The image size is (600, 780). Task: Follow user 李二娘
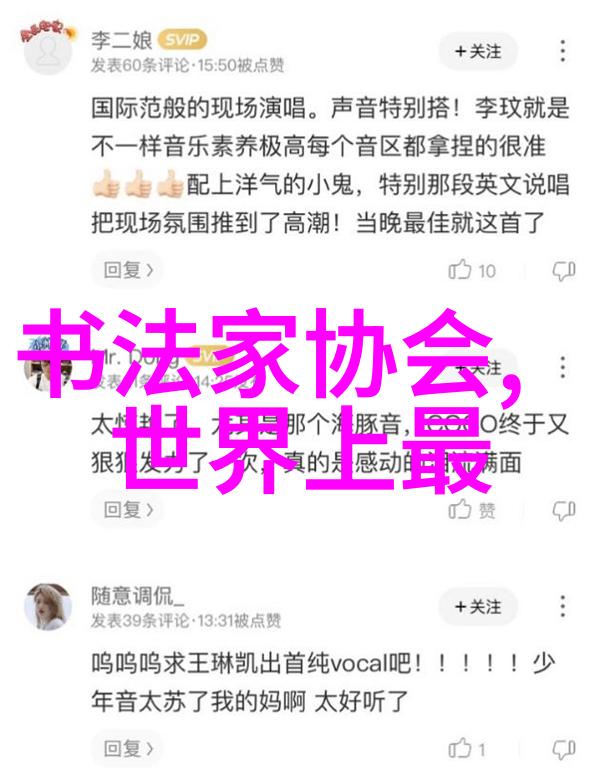pos(477,51)
